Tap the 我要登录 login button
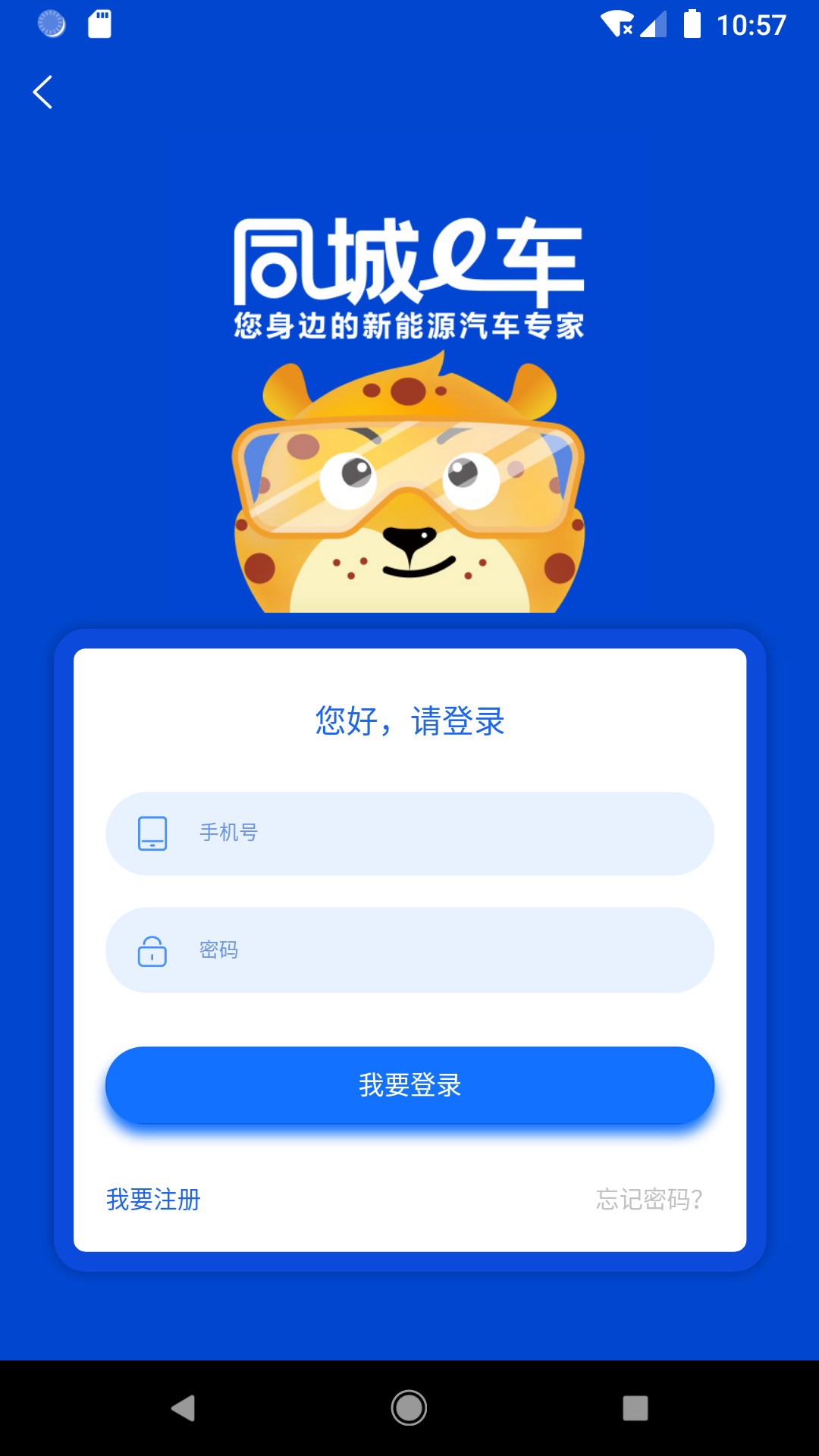The width and height of the screenshot is (819, 1456). pyautogui.click(x=409, y=1085)
